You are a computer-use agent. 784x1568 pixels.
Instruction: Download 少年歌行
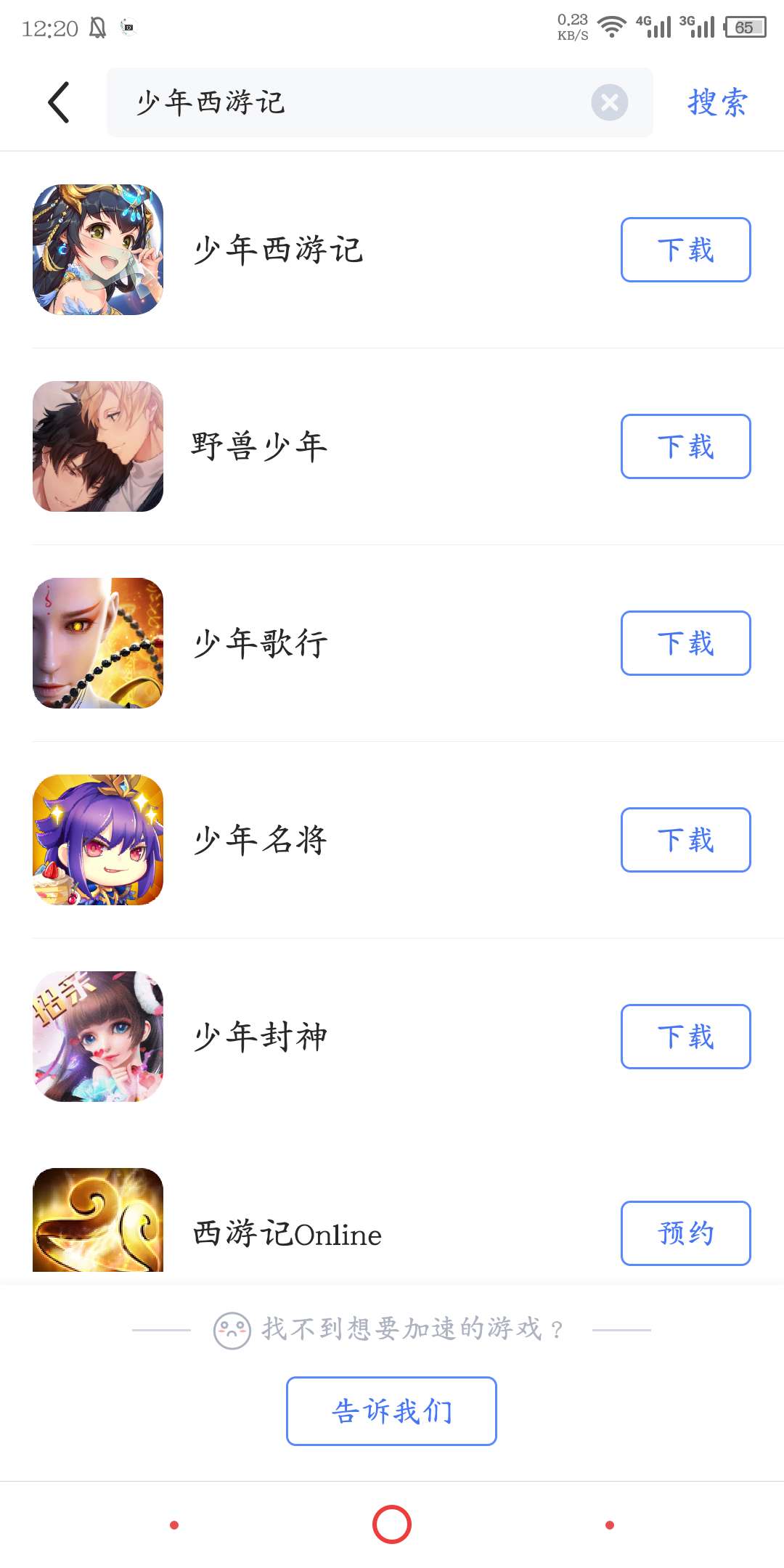pos(685,643)
